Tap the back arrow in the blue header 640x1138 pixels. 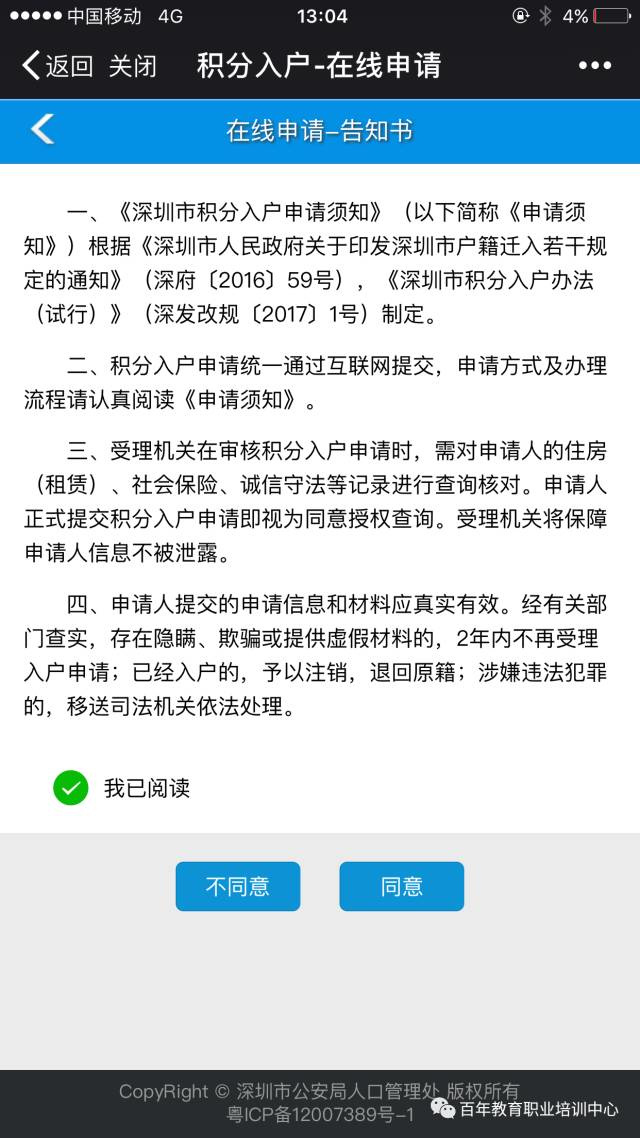pyautogui.click(x=42, y=130)
